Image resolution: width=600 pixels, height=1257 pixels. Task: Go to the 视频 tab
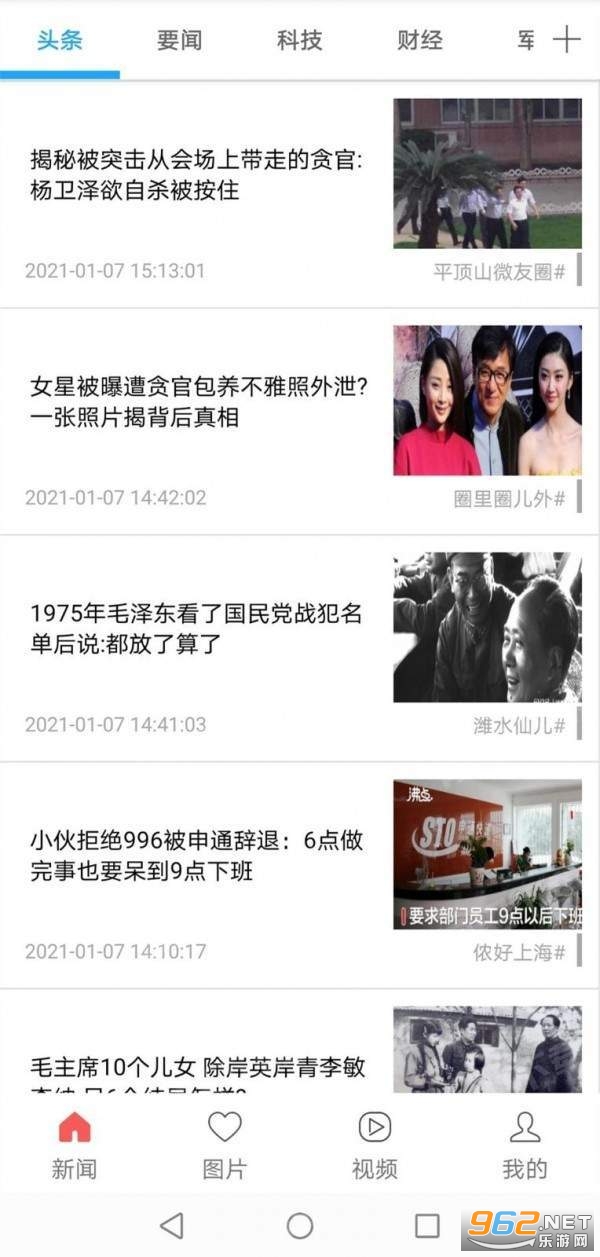[375, 1145]
